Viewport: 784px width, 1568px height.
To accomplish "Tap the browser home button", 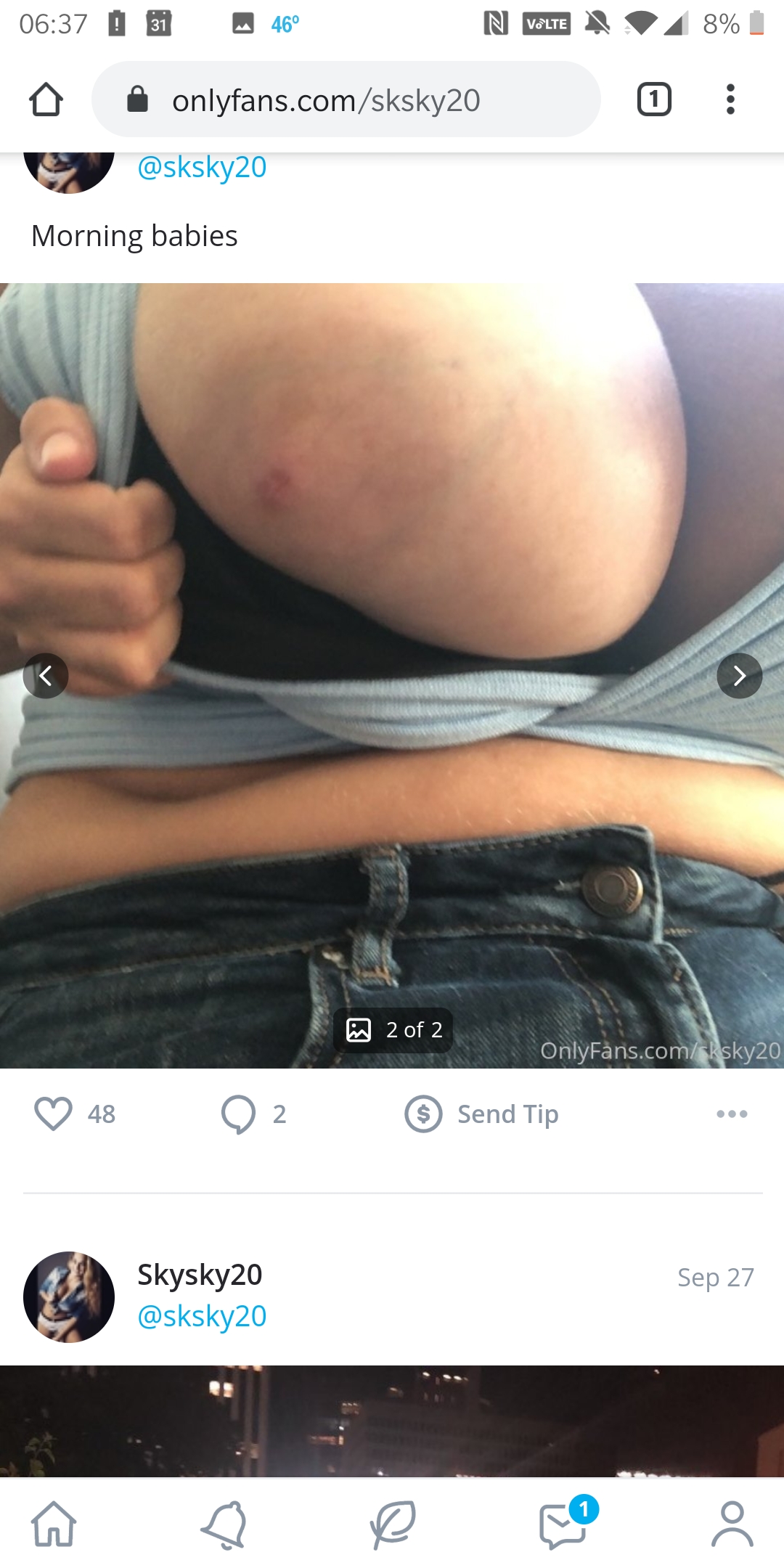I will pos(46,99).
